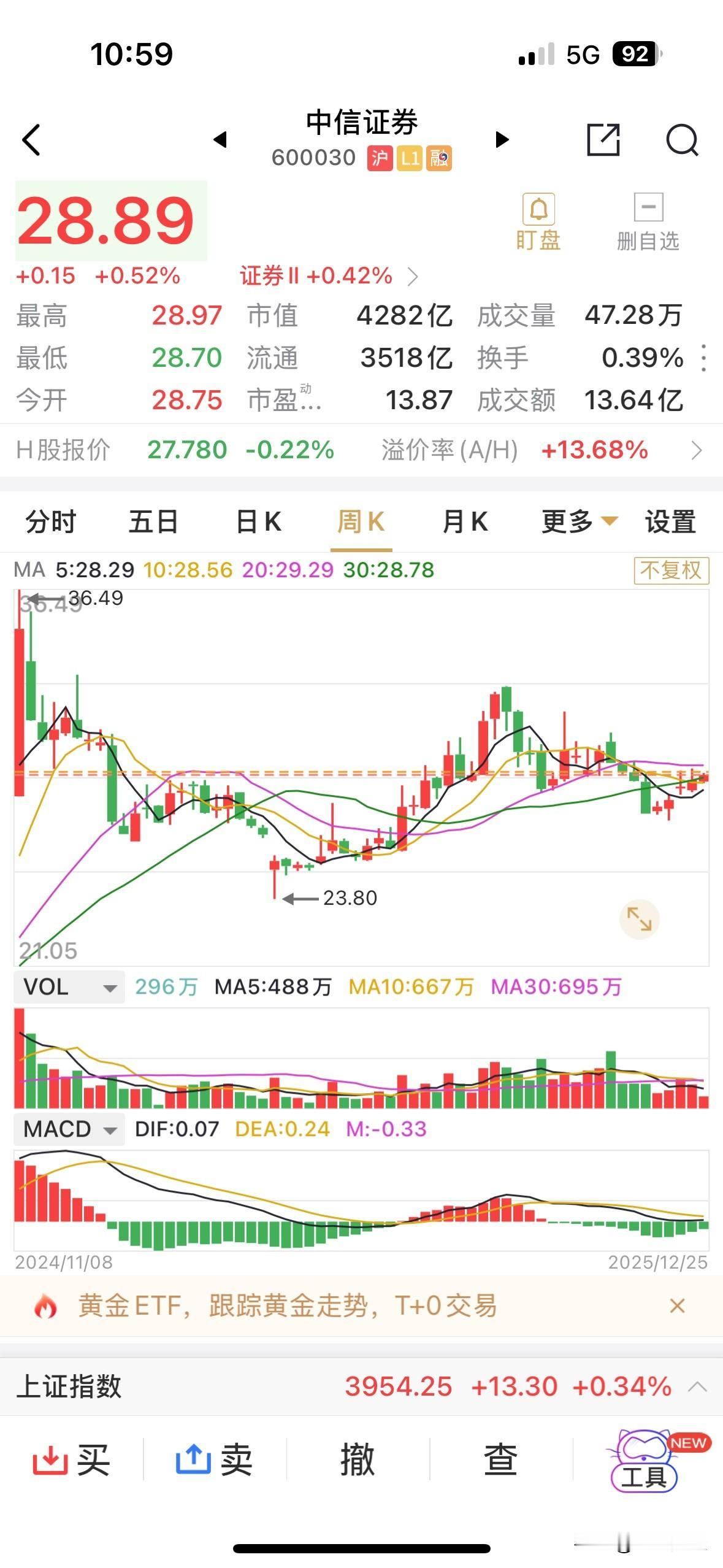723x1568 pixels.
Task: Switch to the 月K tab
Action: (x=465, y=521)
